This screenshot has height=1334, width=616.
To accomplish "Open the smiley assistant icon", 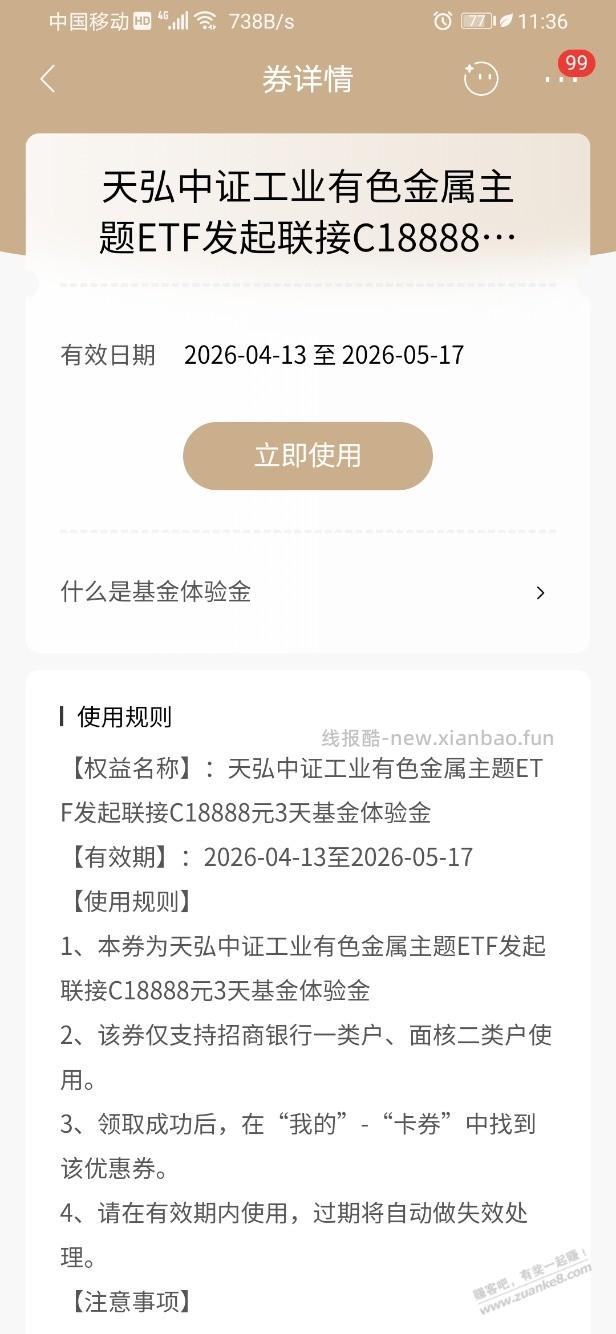I will [x=481, y=79].
